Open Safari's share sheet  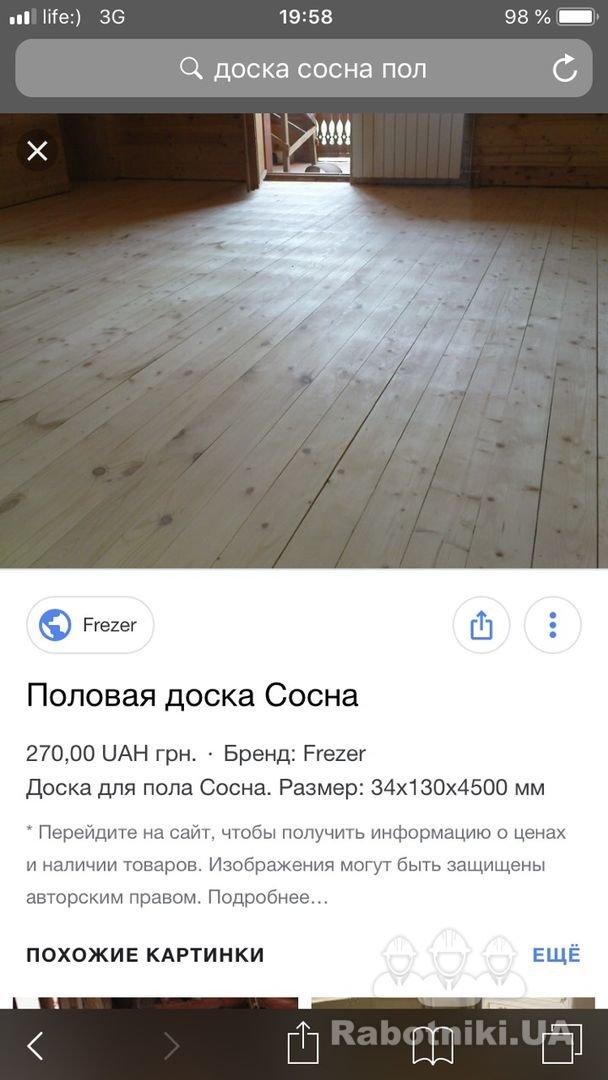click(x=304, y=1044)
